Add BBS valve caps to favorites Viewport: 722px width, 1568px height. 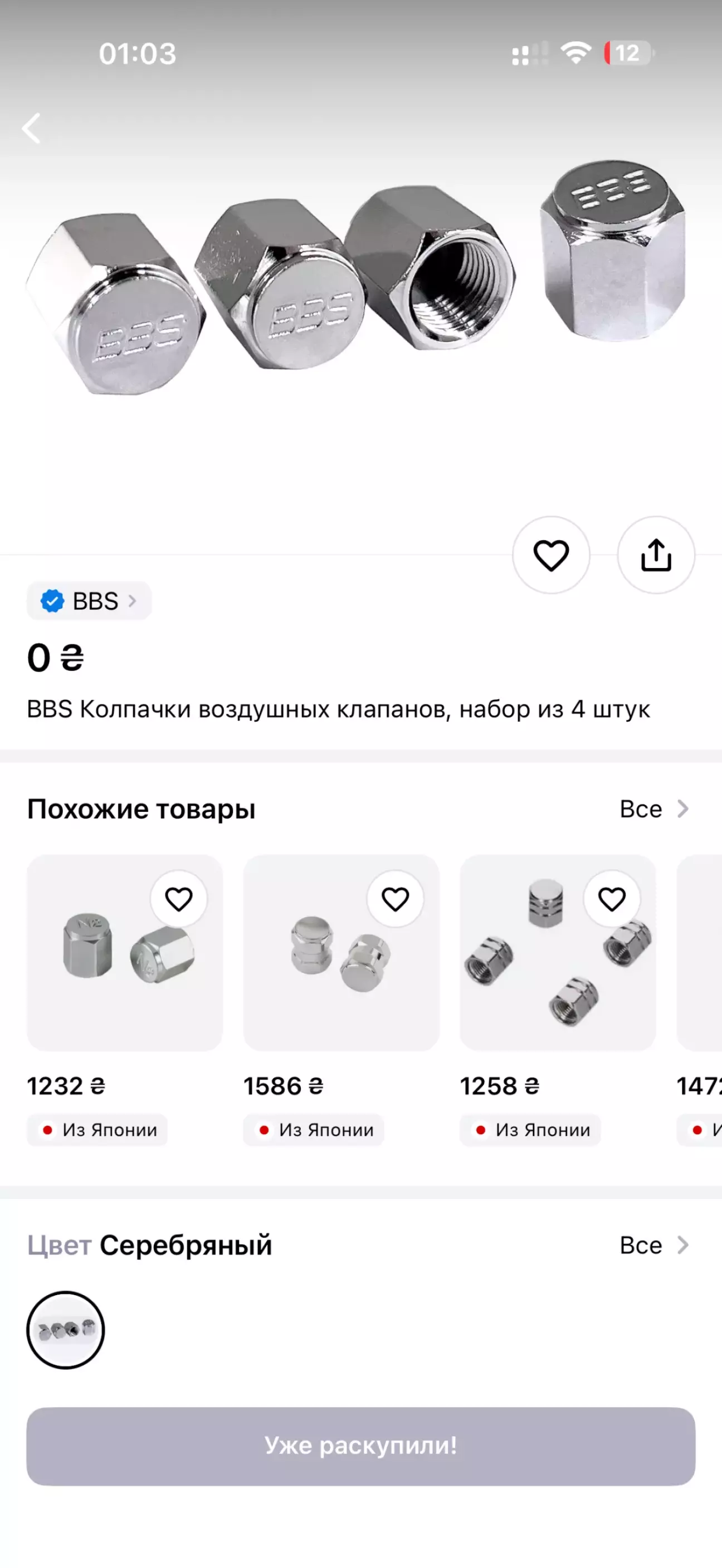551,555
